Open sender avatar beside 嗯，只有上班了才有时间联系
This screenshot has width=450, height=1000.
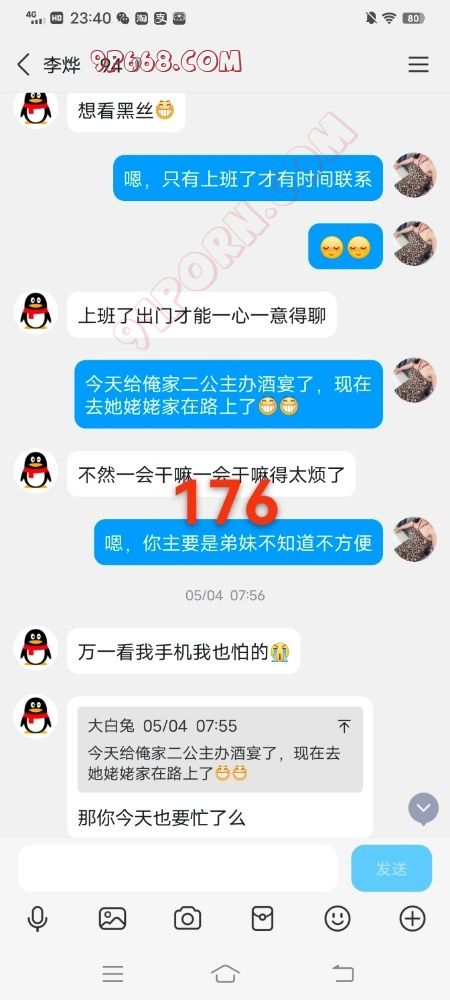click(x=415, y=175)
